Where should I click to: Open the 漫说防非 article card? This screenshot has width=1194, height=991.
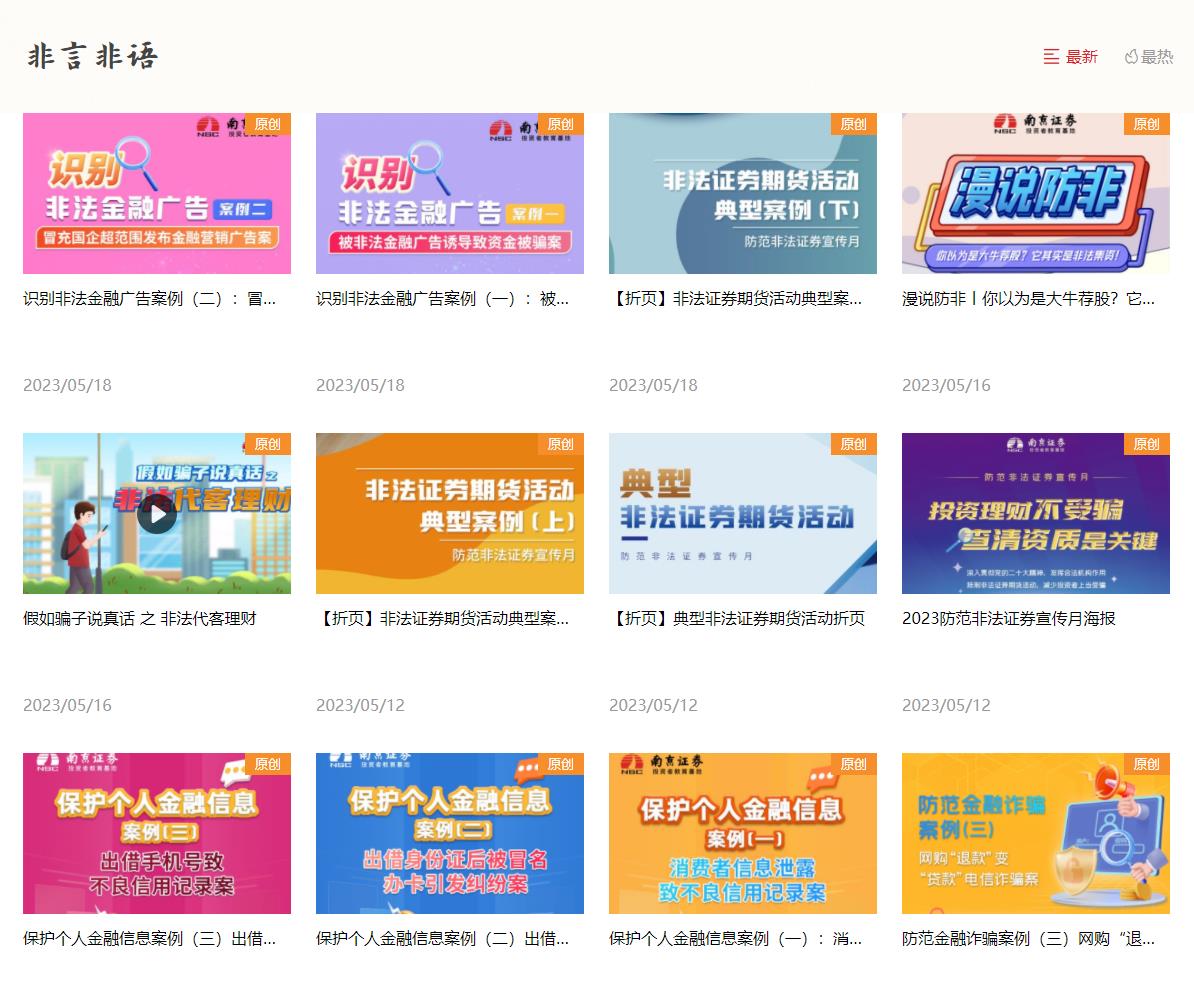point(1036,194)
